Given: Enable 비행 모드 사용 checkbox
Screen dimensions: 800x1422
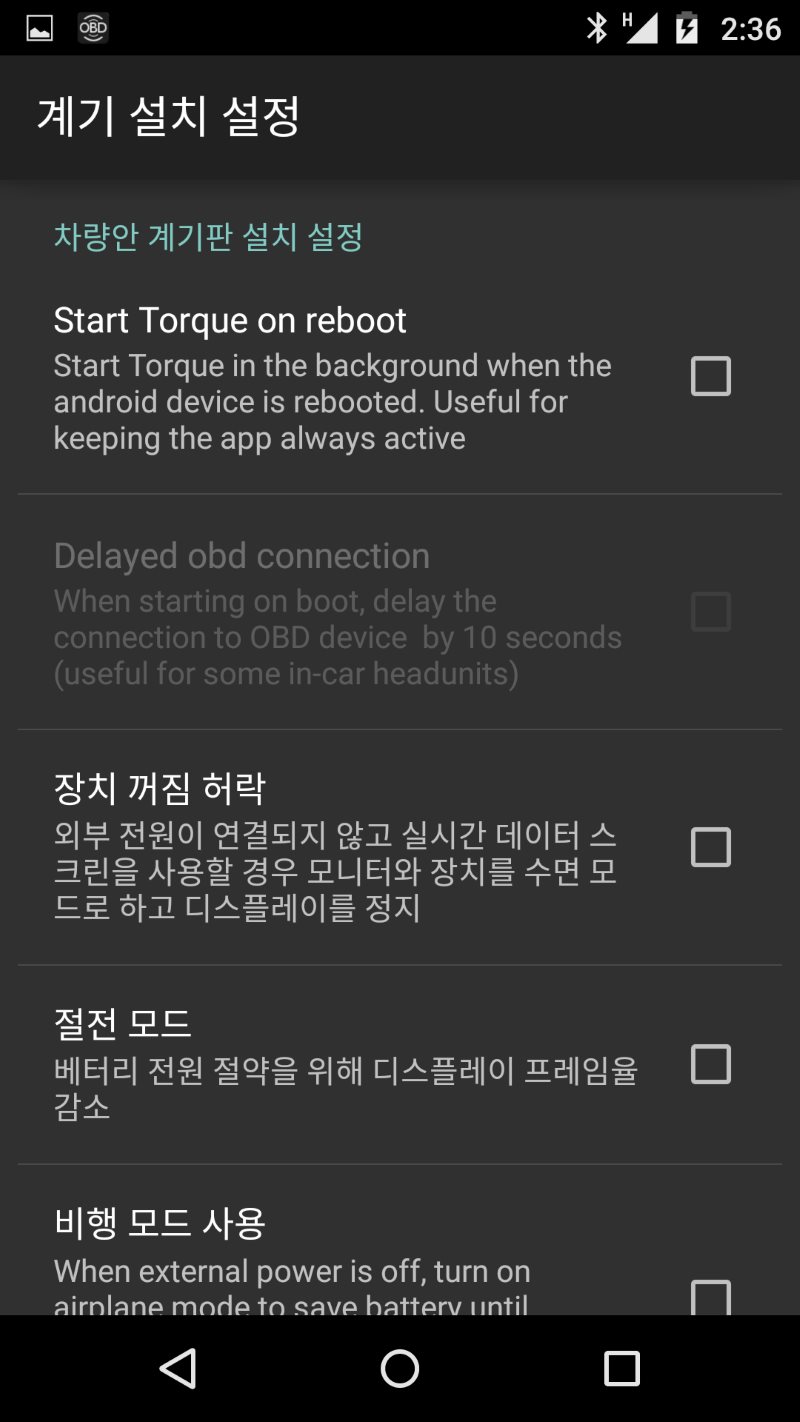Looking at the screenshot, I should tap(711, 1297).
